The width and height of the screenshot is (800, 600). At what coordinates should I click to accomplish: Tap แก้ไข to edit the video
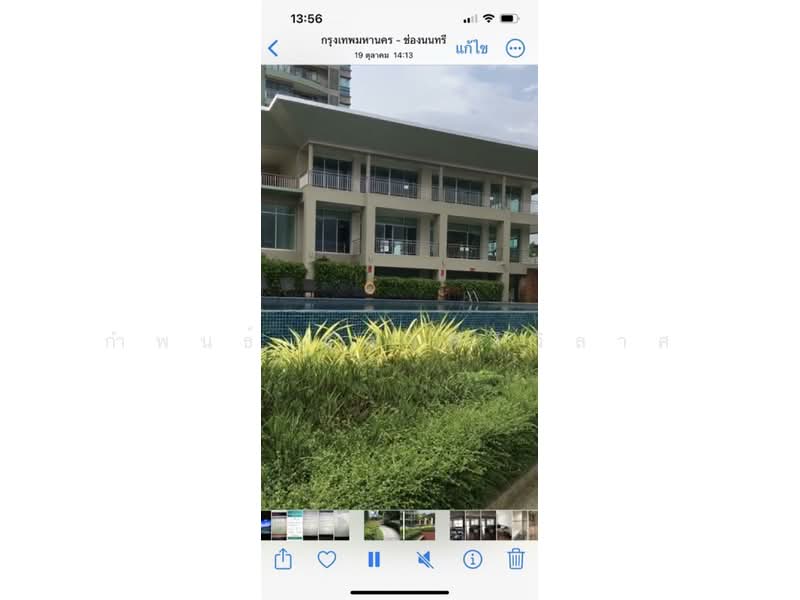pos(471,48)
